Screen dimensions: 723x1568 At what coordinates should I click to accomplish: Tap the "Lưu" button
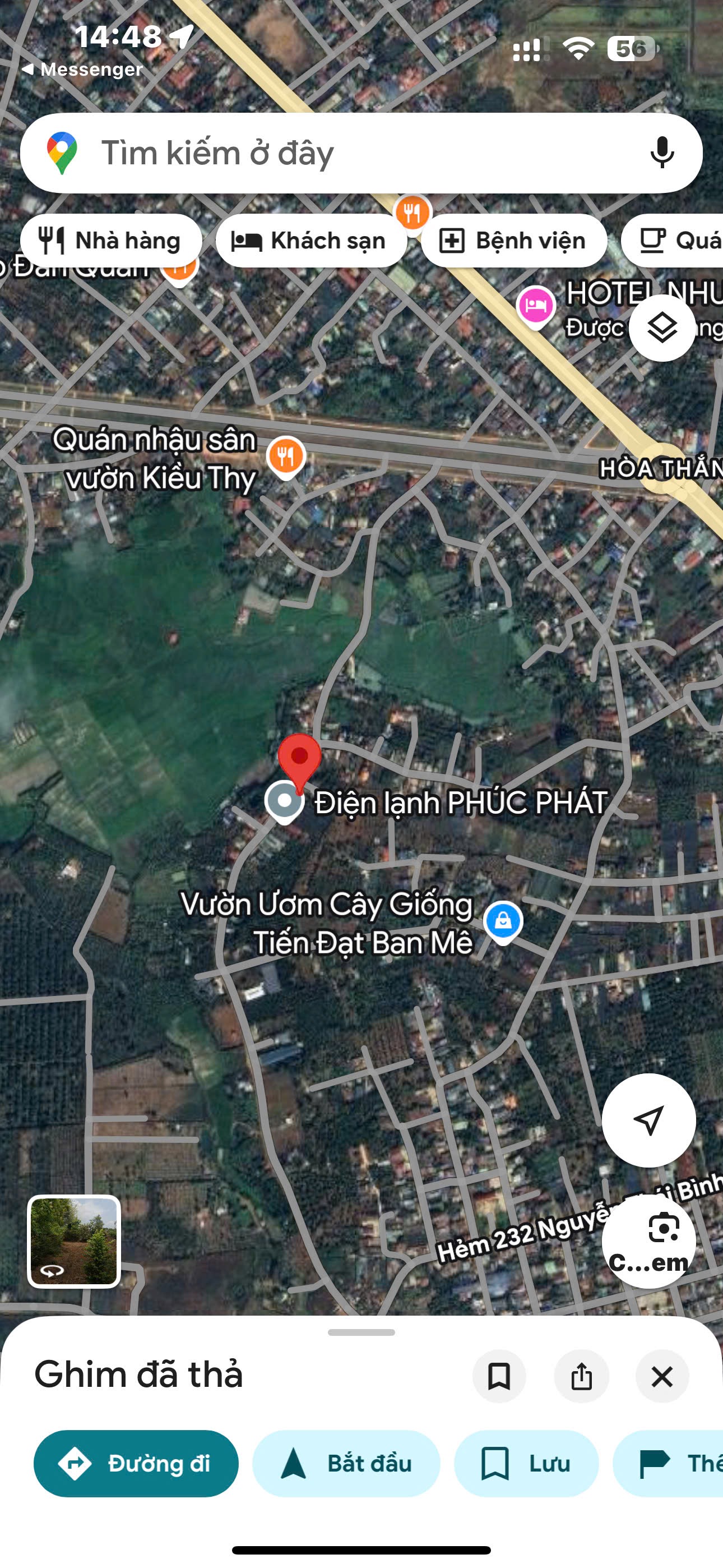click(526, 1463)
